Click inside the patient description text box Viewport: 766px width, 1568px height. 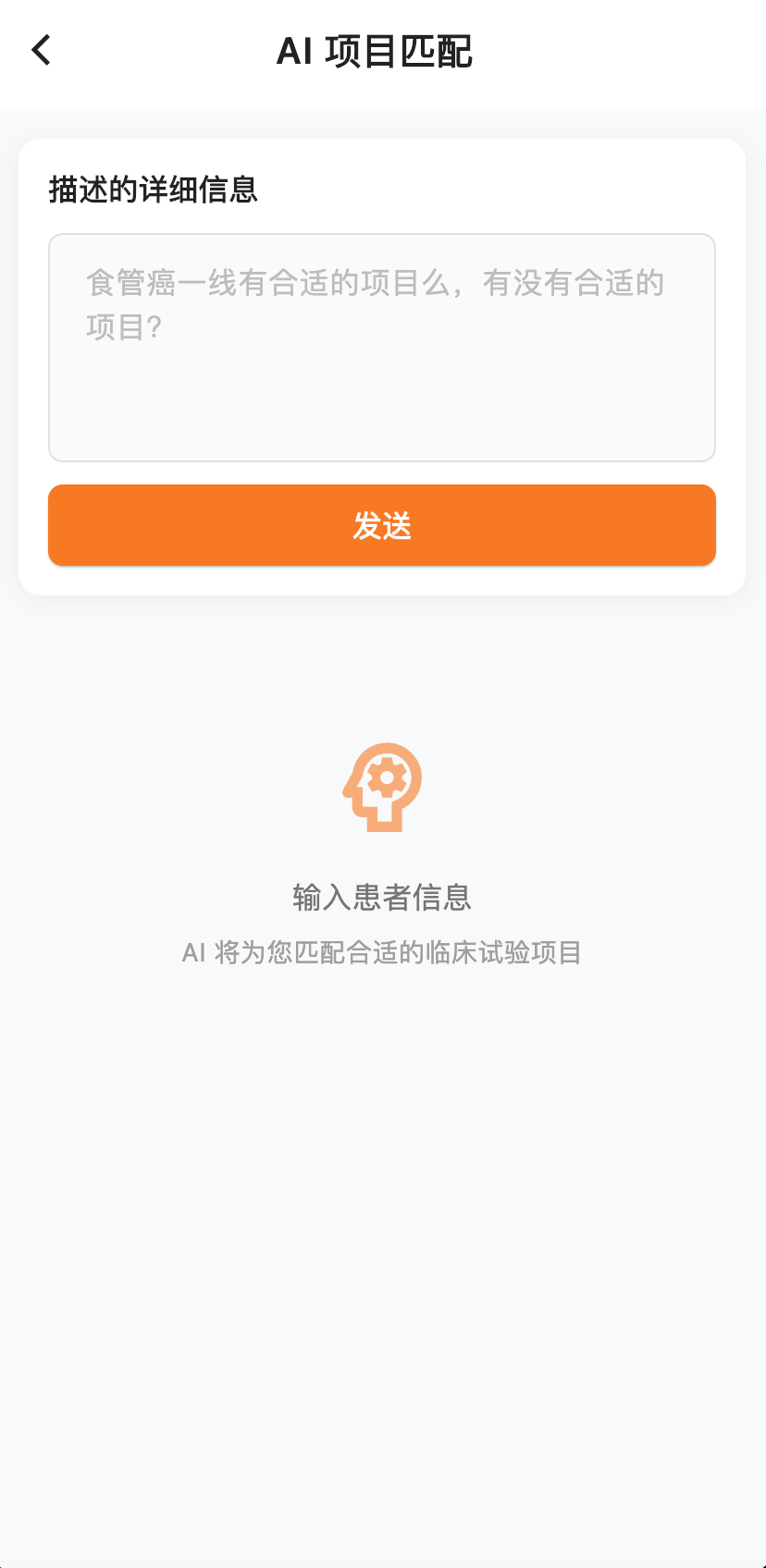(382, 347)
